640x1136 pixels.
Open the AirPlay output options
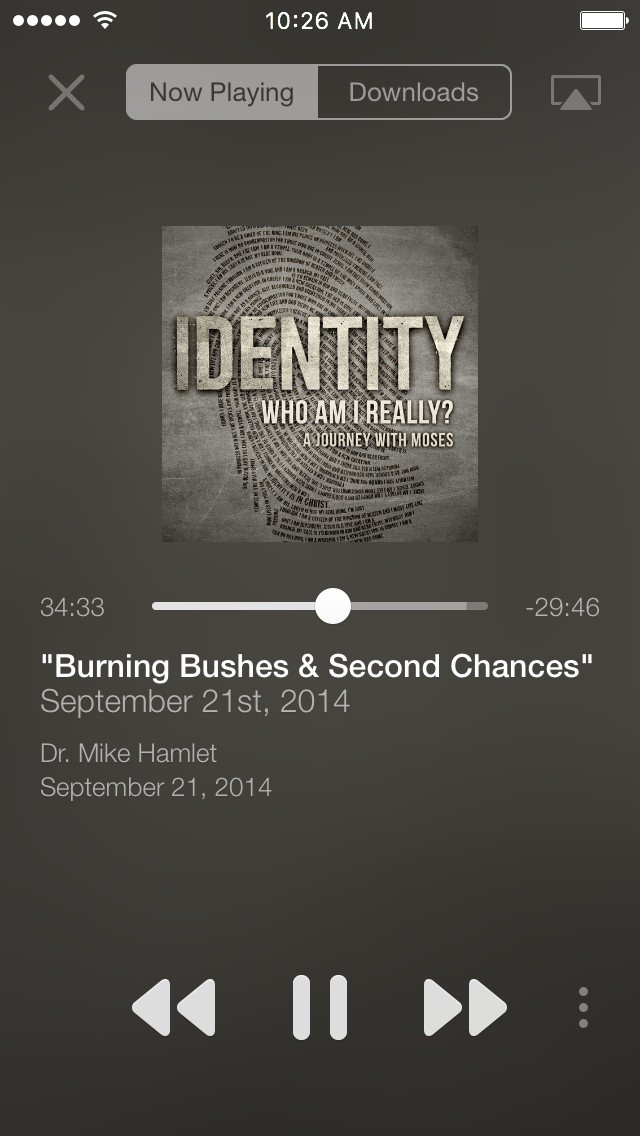[575, 92]
